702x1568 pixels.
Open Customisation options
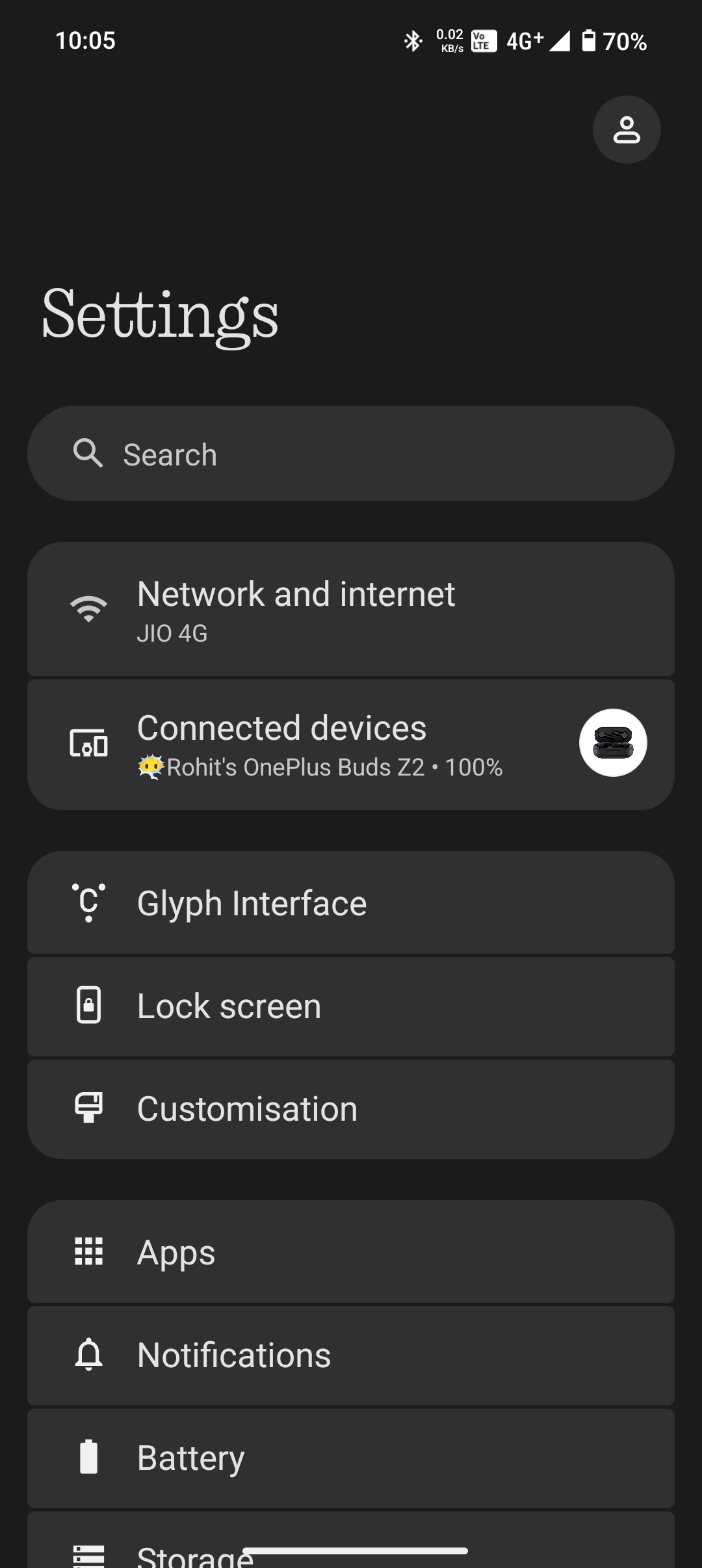click(x=351, y=1108)
